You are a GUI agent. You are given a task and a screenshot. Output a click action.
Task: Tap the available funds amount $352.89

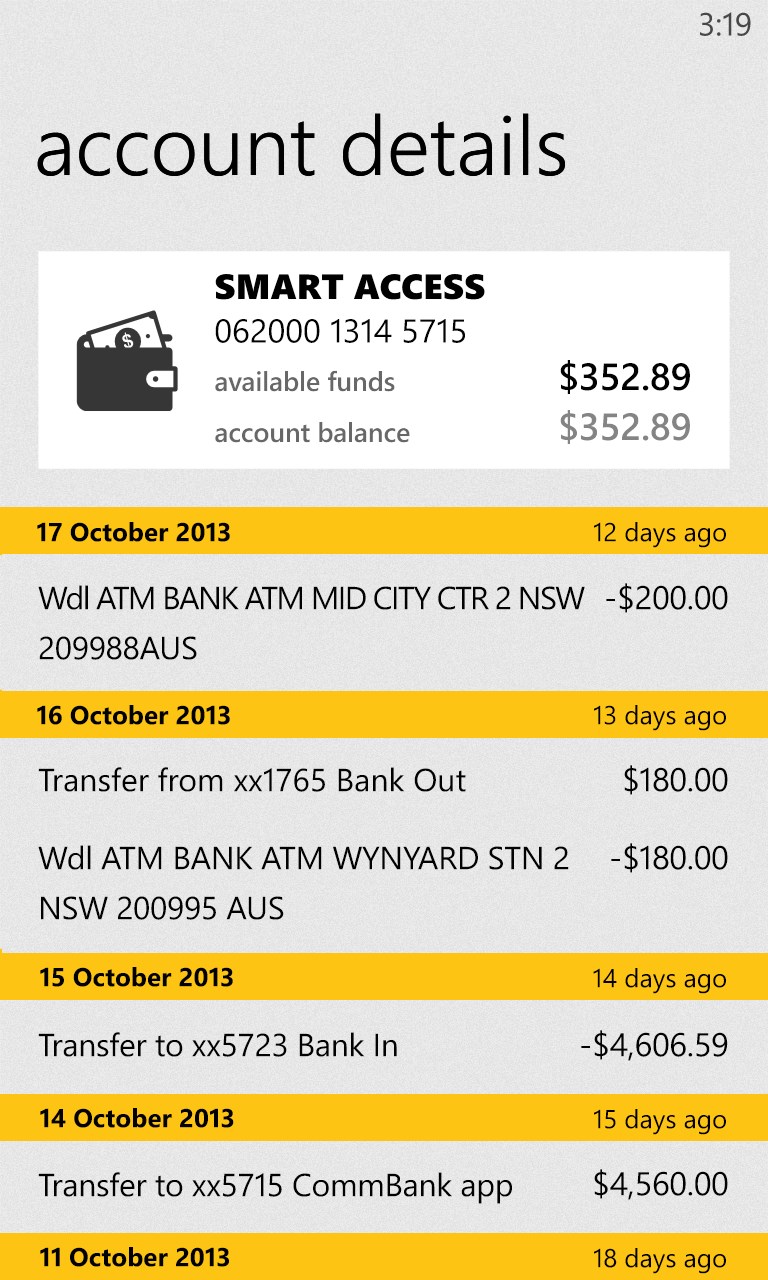(x=626, y=378)
